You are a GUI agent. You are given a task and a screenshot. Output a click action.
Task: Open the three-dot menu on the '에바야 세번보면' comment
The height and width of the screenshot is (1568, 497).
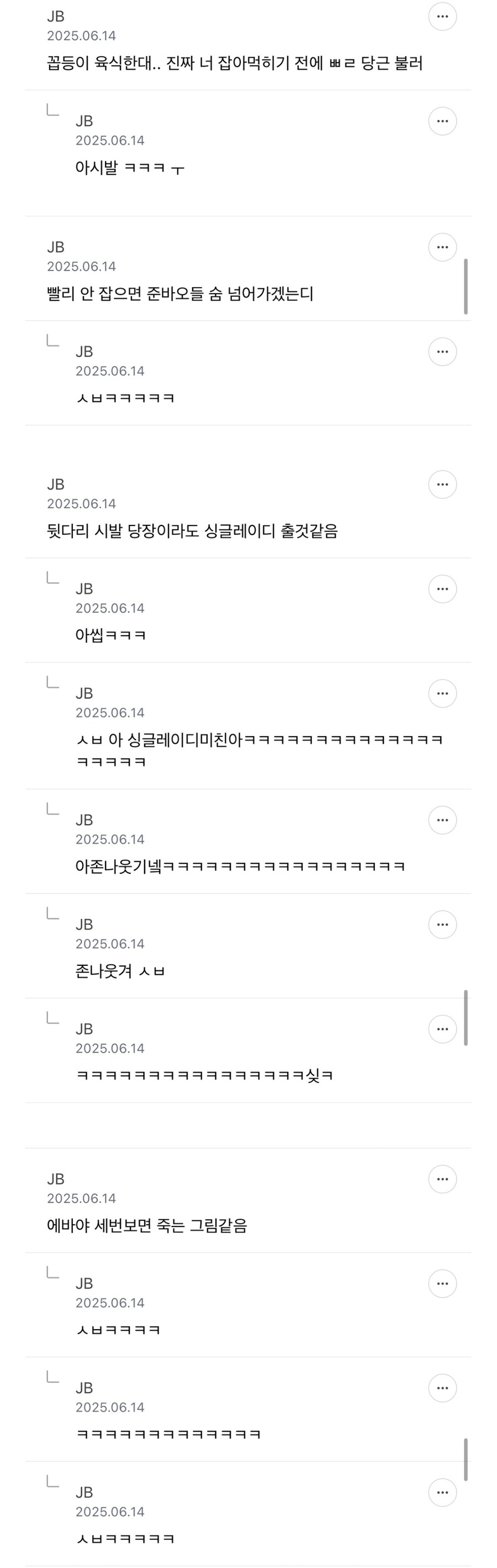click(442, 1179)
